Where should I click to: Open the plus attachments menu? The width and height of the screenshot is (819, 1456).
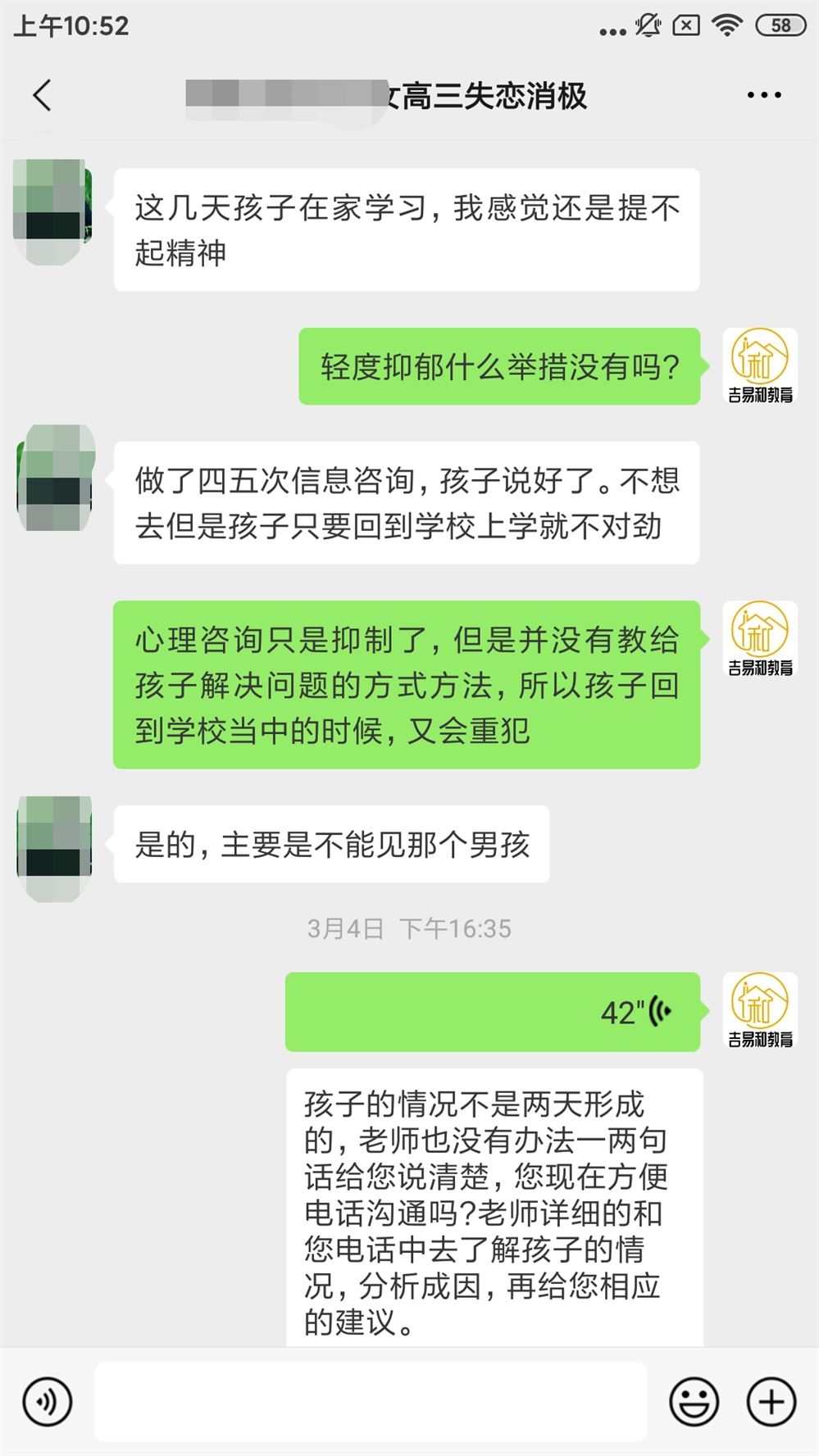[771, 1402]
